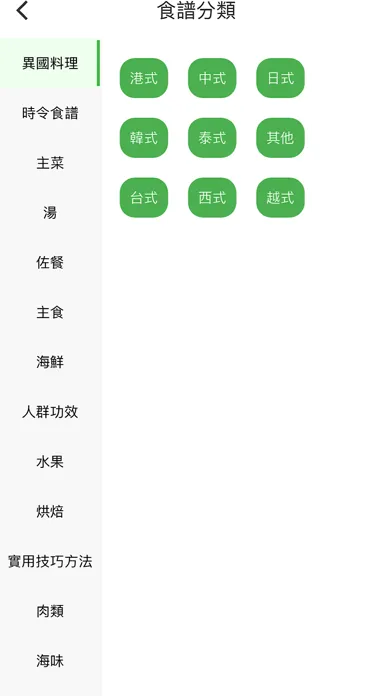Image resolution: width=392 pixels, height=696 pixels.
Task: Switch to the 湯 category
Action: (50, 213)
